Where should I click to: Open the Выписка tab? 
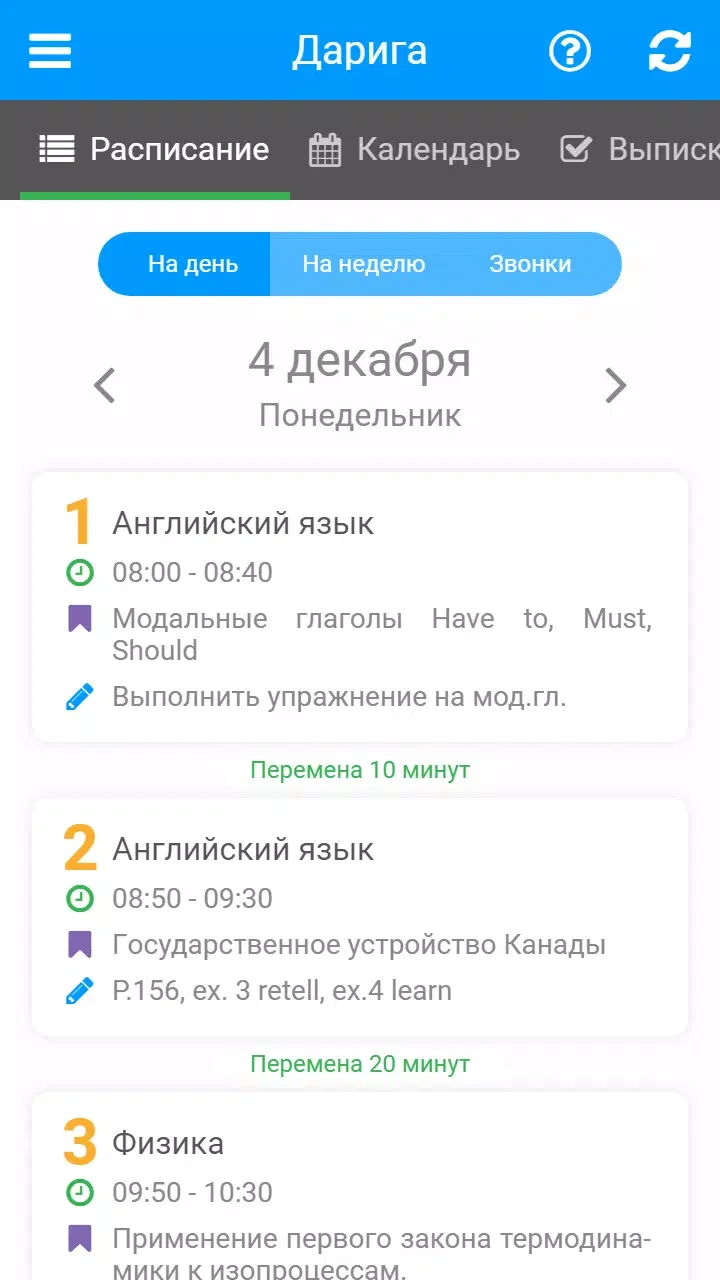pos(640,150)
